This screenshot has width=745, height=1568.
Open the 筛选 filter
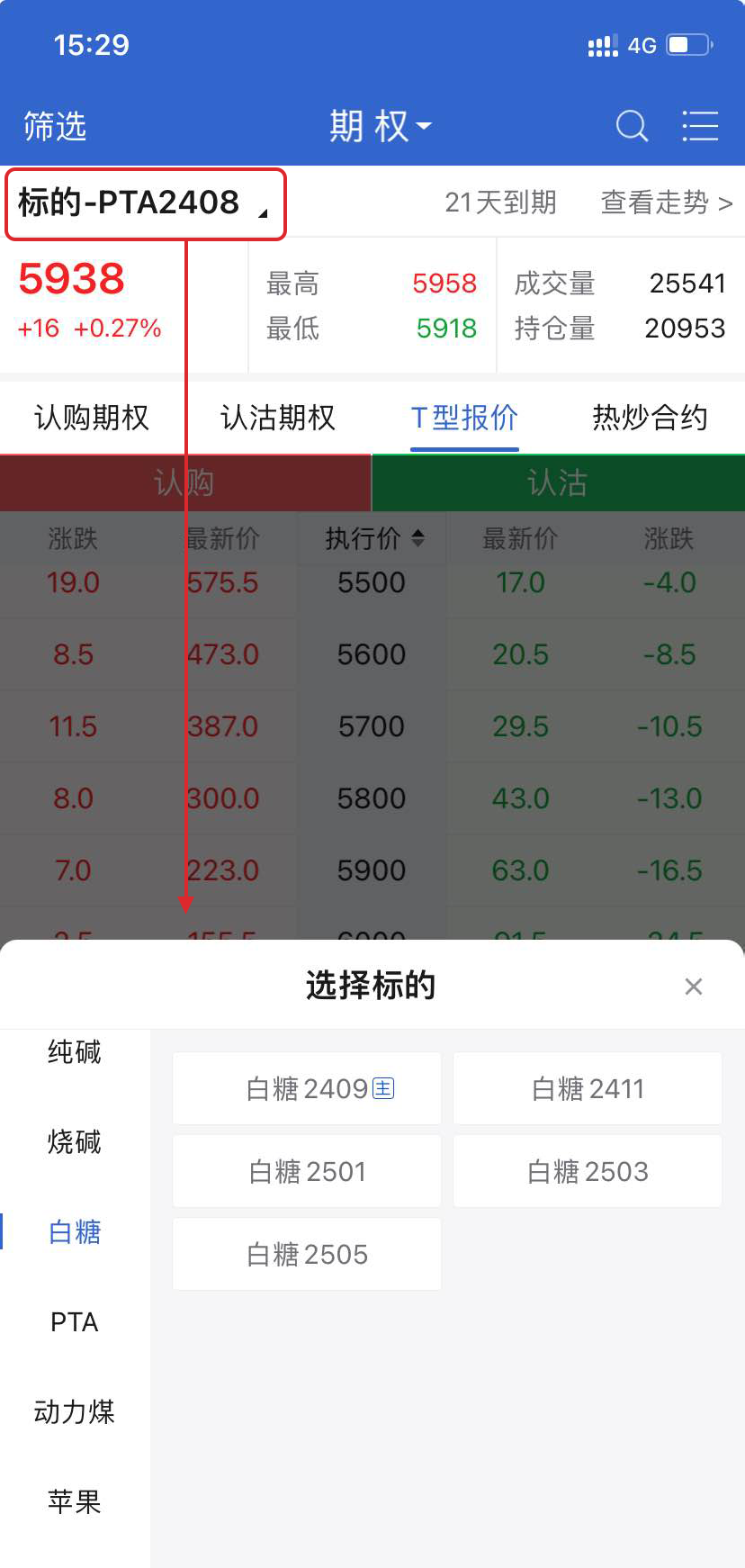pyautogui.click(x=55, y=126)
